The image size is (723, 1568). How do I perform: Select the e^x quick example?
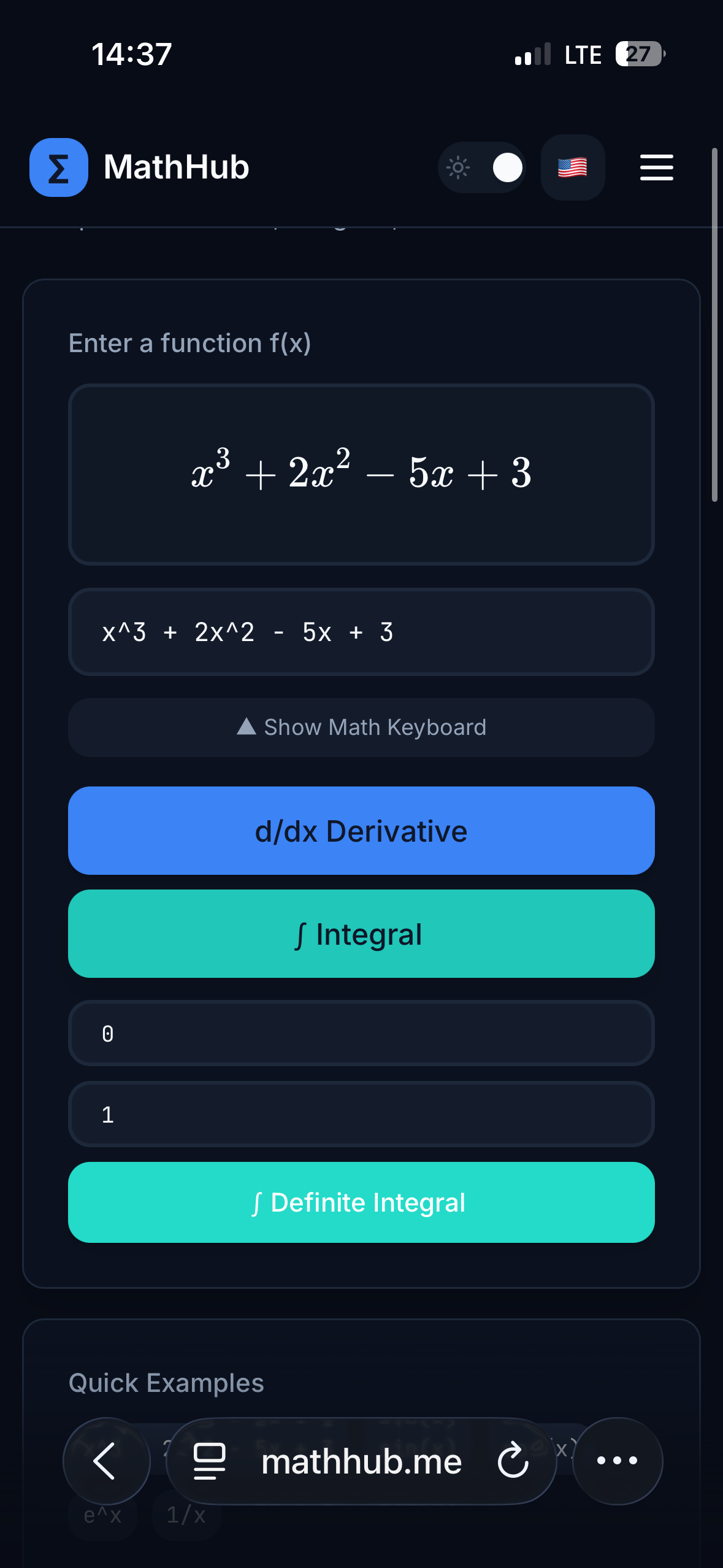pos(102,1515)
